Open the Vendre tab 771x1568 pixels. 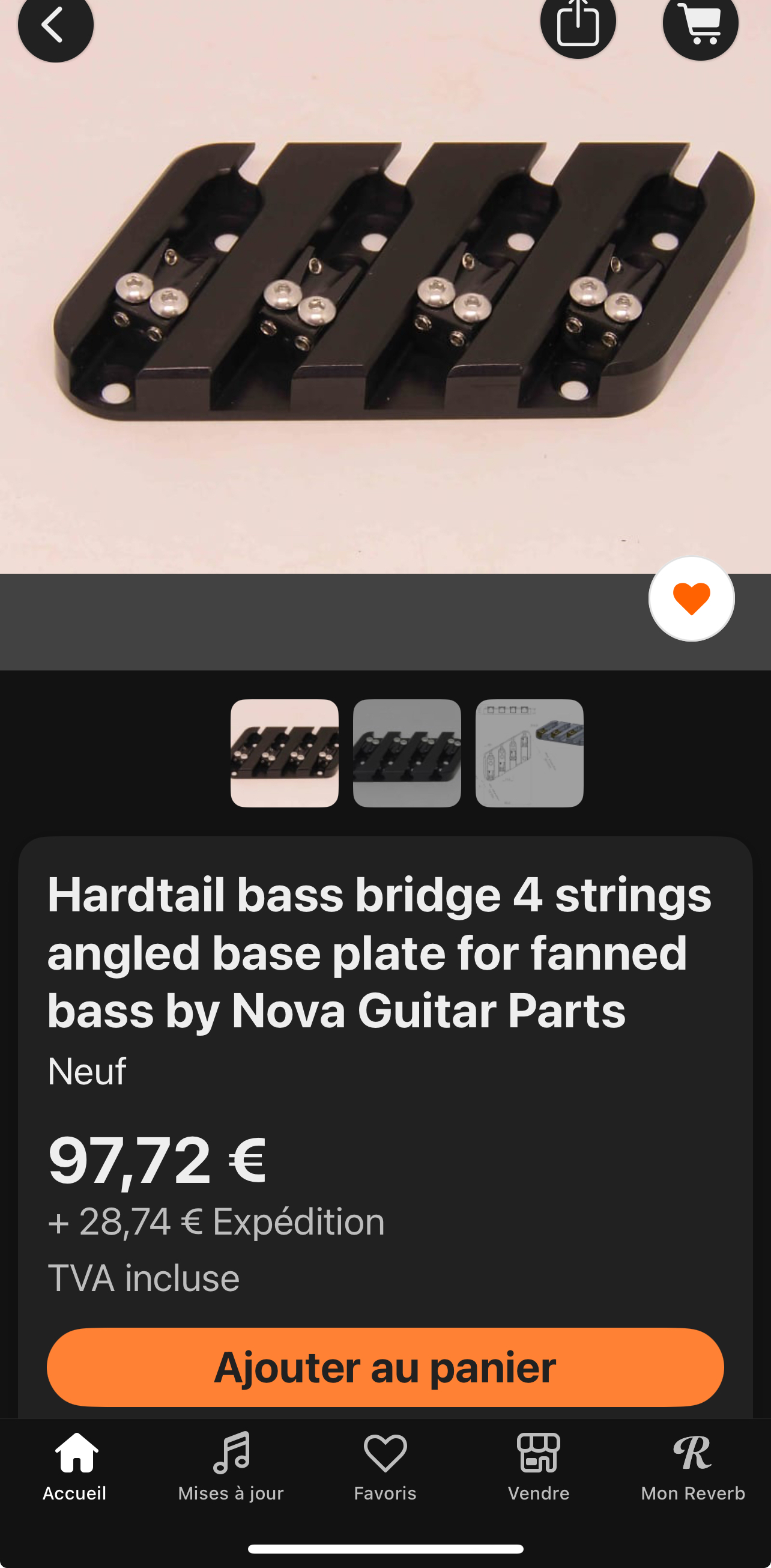pyautogui.click(x=539, y=1467)
